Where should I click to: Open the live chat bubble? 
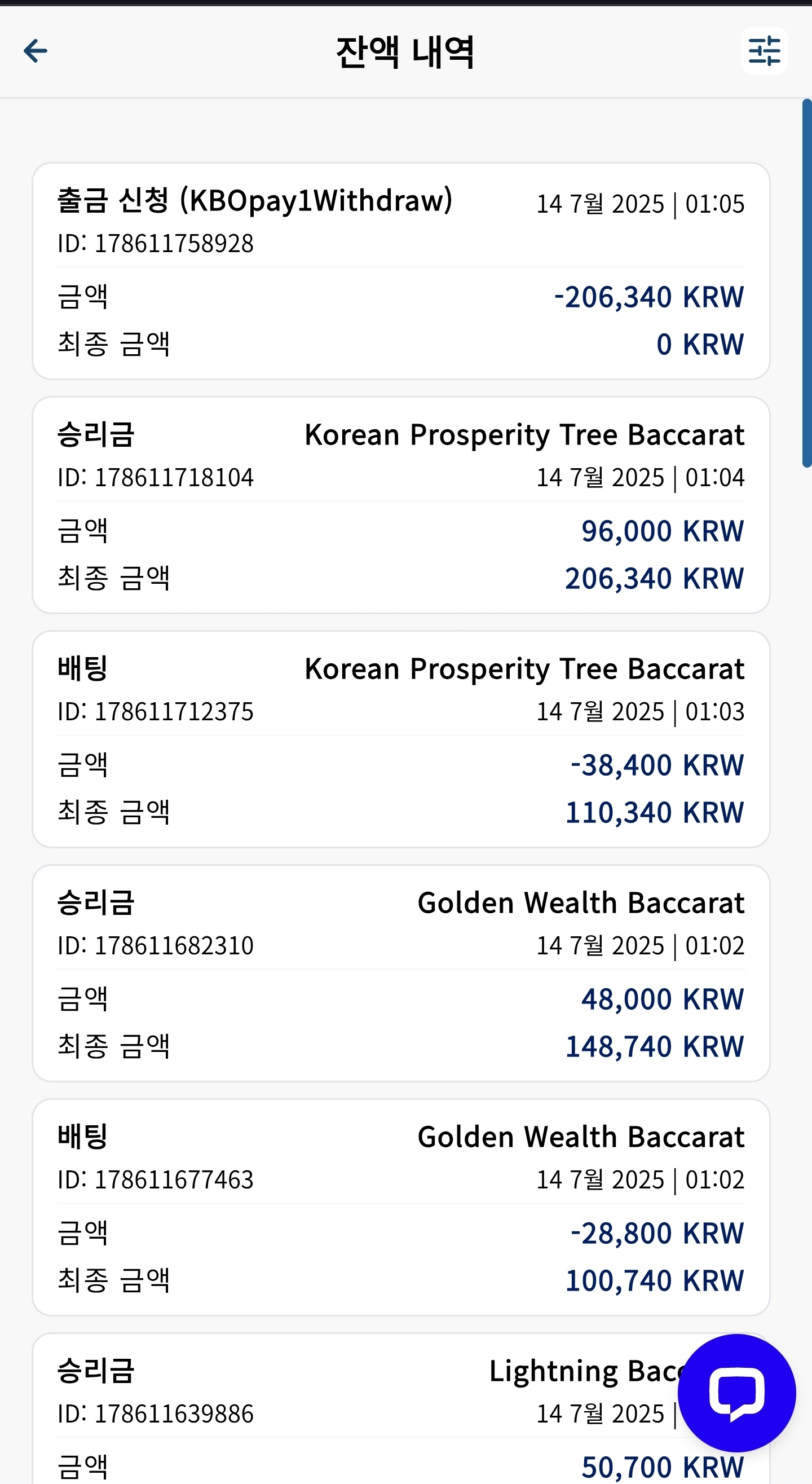736,1393
